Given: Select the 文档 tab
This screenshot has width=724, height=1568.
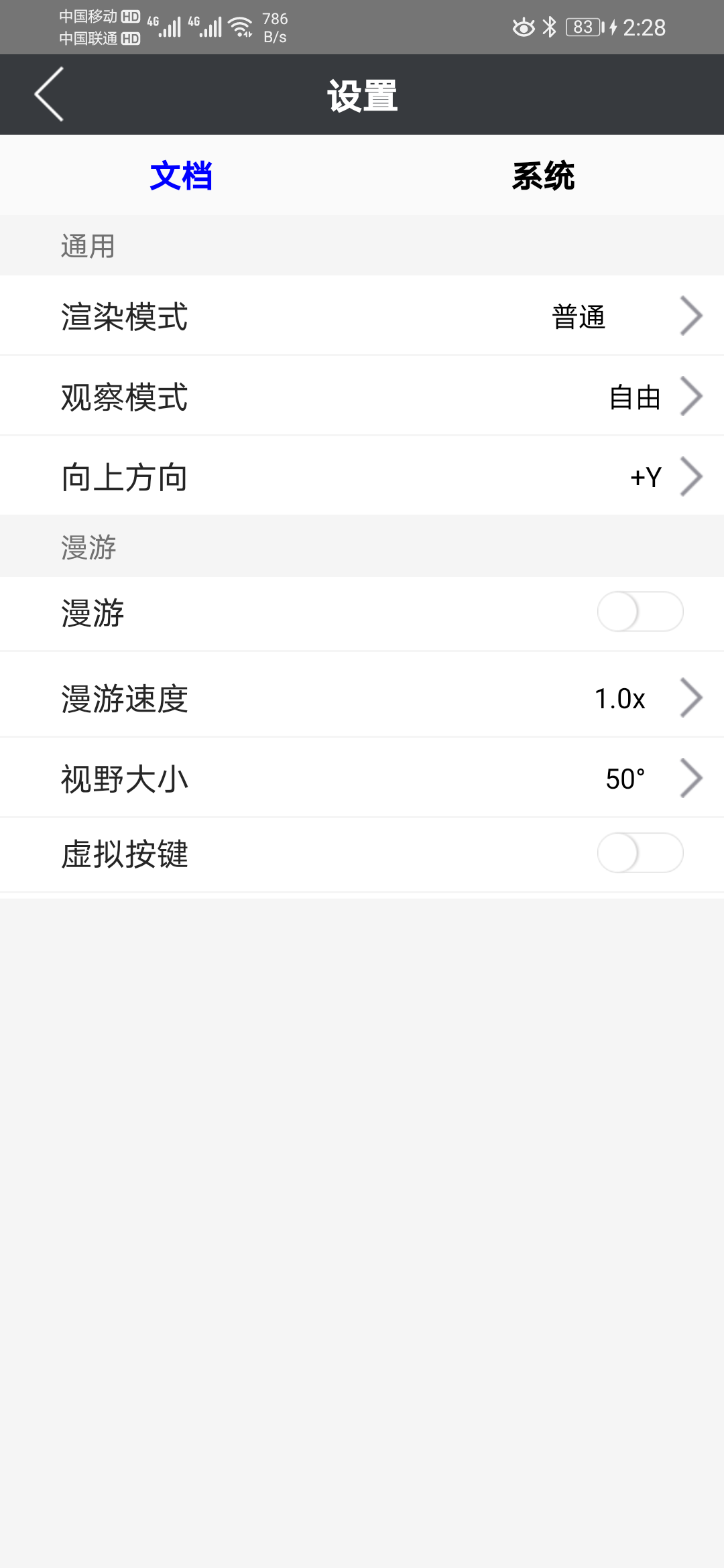Looking at the screenshot, I should tap(181, 176).
